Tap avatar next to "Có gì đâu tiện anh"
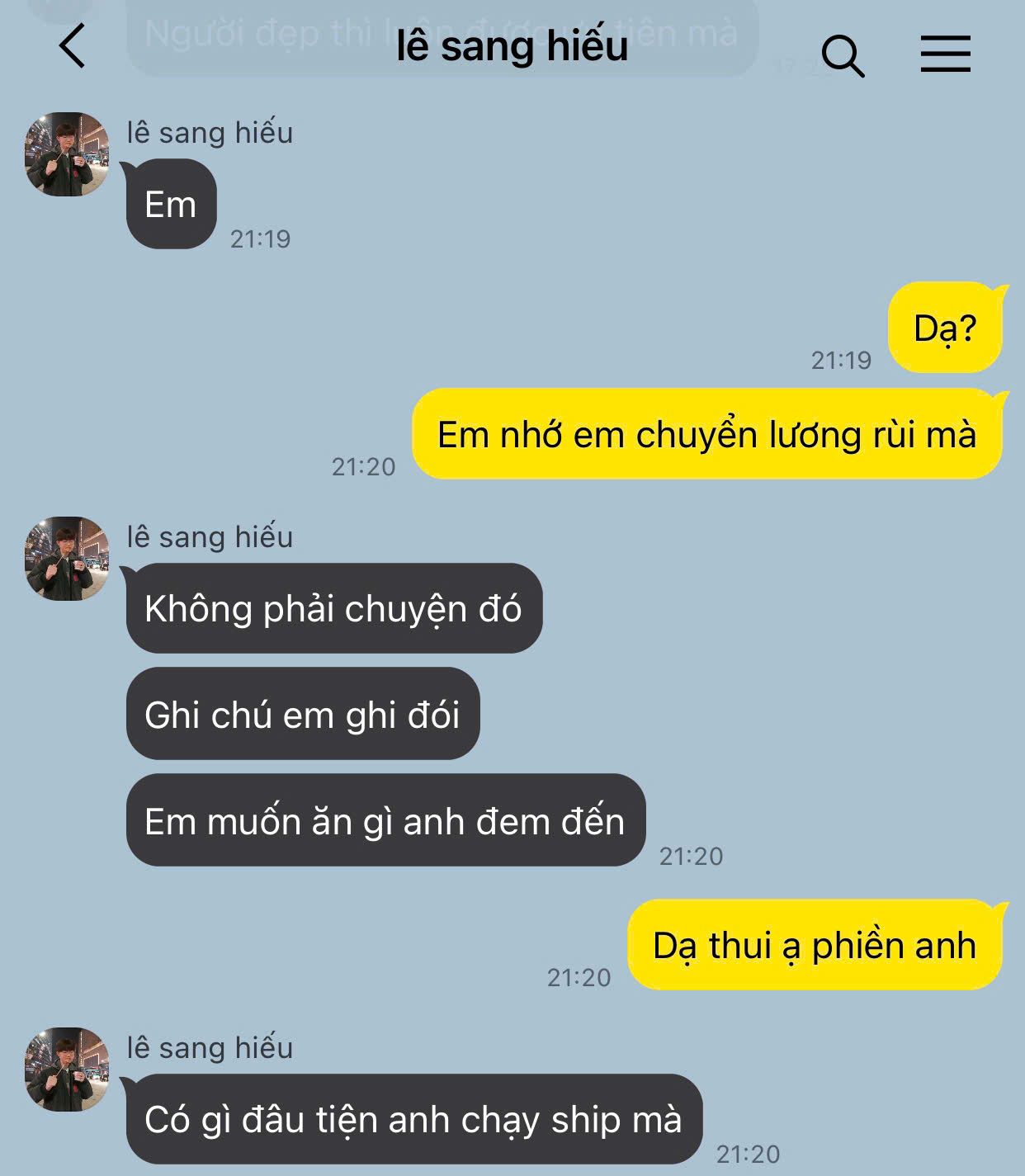Viewport: 1025px width, 1176px height. coord(67,1070)
